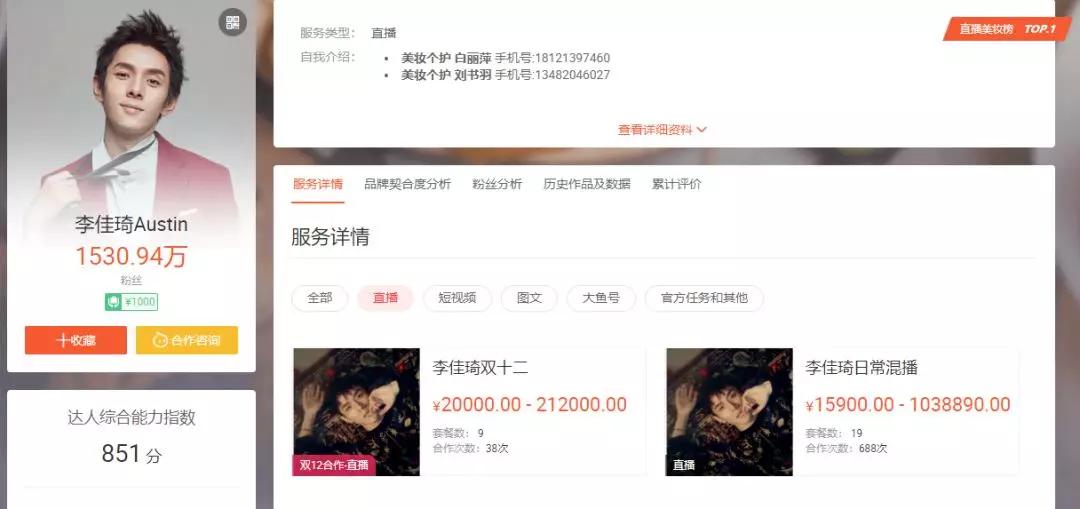This screenshot has height=509, width=1080.
Task: Expand 查看详细资料 to see more details
Action: pyautogui.click(x=663, y=129)
